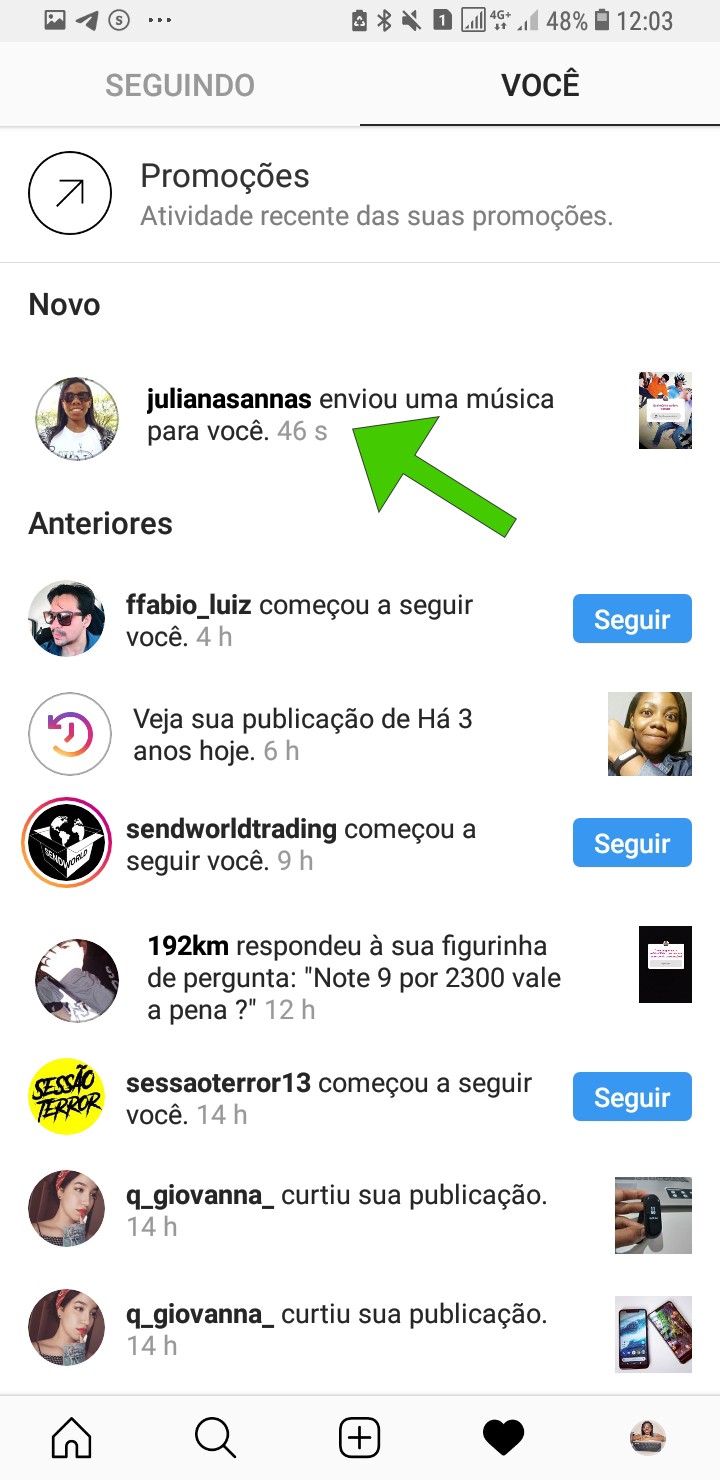Image resolution: width=720 pixels, height=1480 pixels.
Task: Open 192km's reply to your question sticker
Action: pyautogui.click(x=354, y=977)
